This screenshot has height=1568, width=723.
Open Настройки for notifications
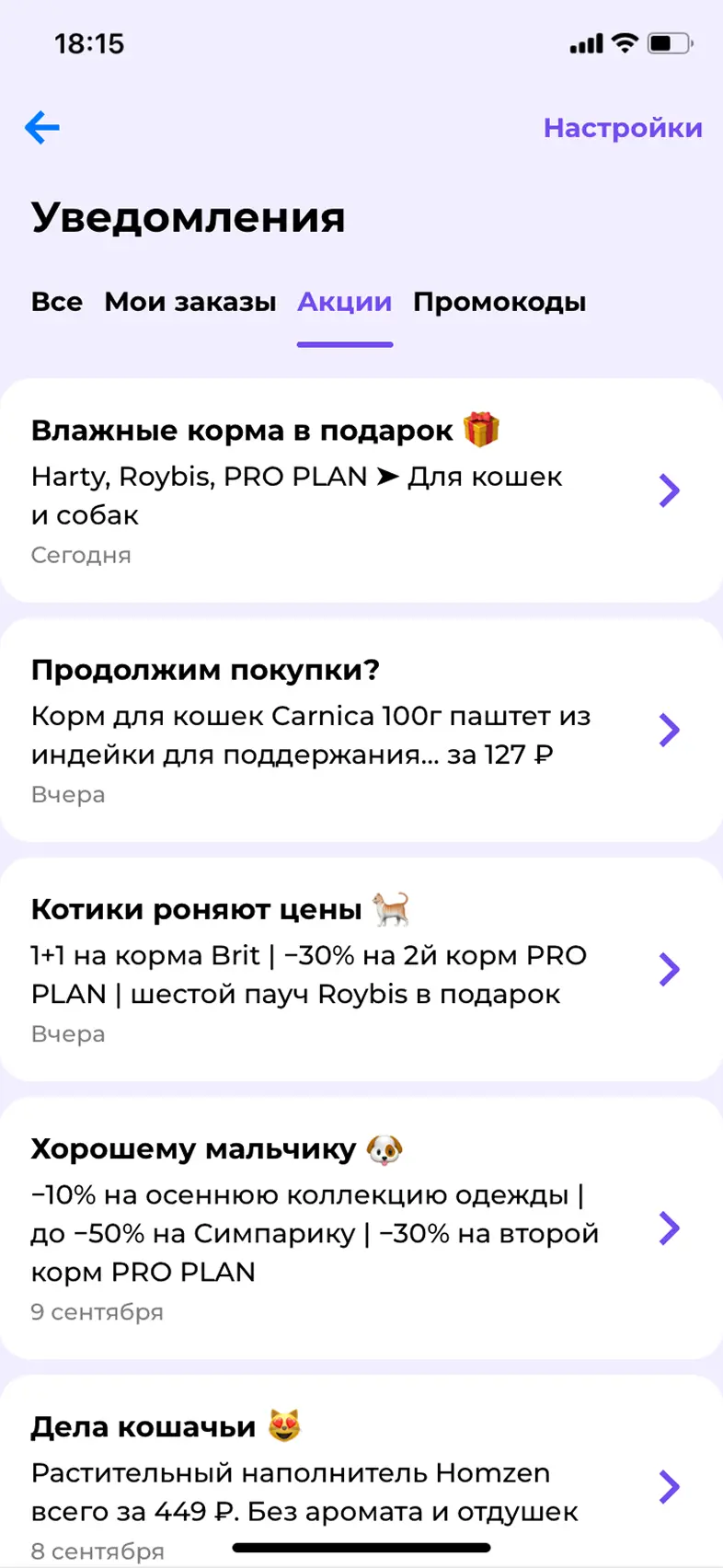click(622, 128)
